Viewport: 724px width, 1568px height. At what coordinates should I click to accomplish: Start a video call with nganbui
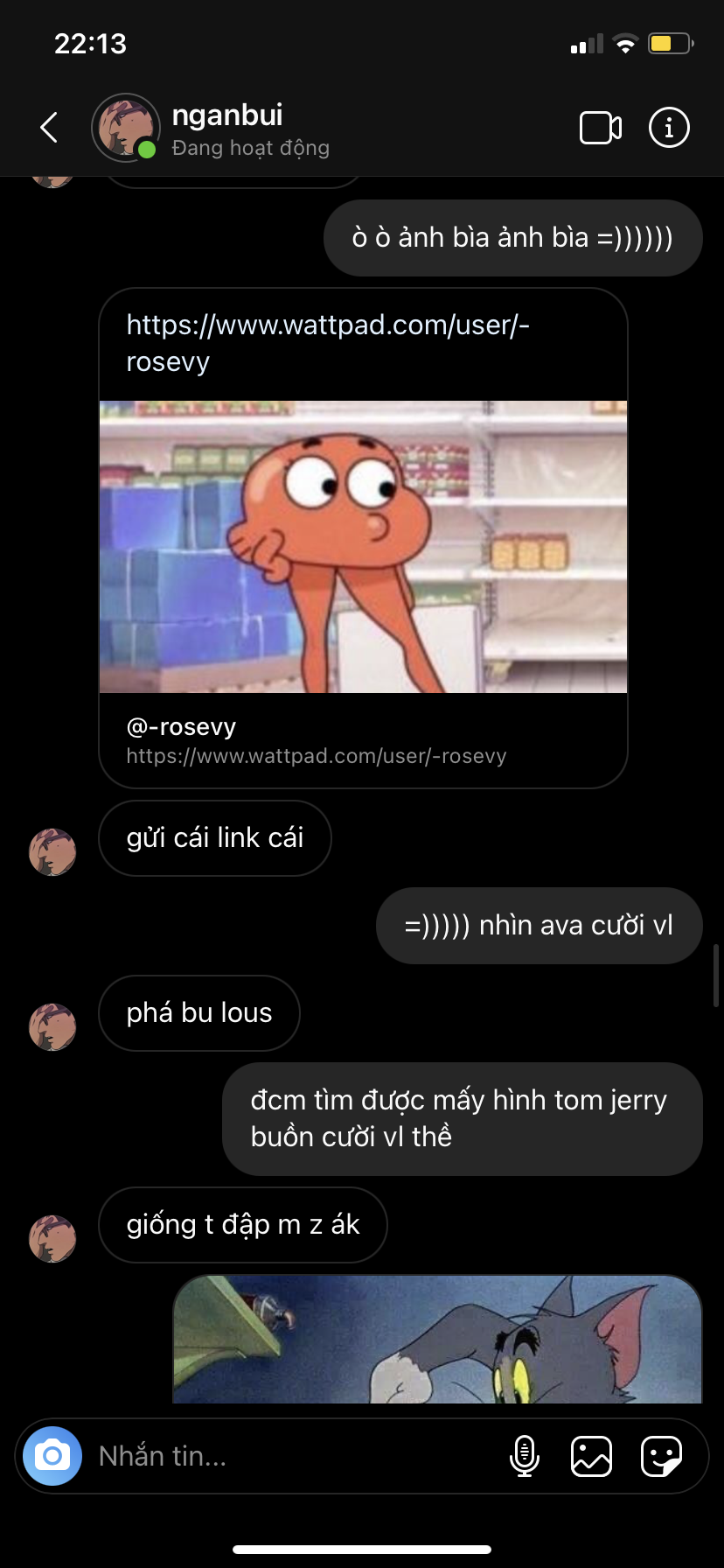click(x=601, y=128)
